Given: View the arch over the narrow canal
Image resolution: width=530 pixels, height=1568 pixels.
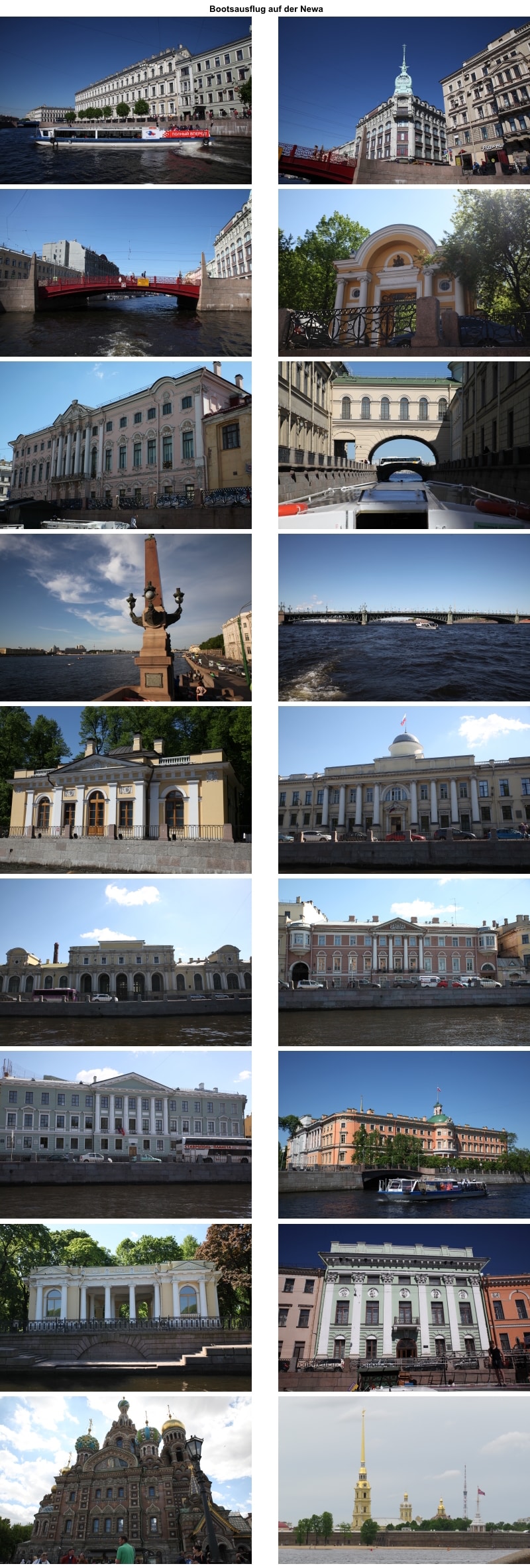Looking at the screenshot, I should (x=403, y=445).
